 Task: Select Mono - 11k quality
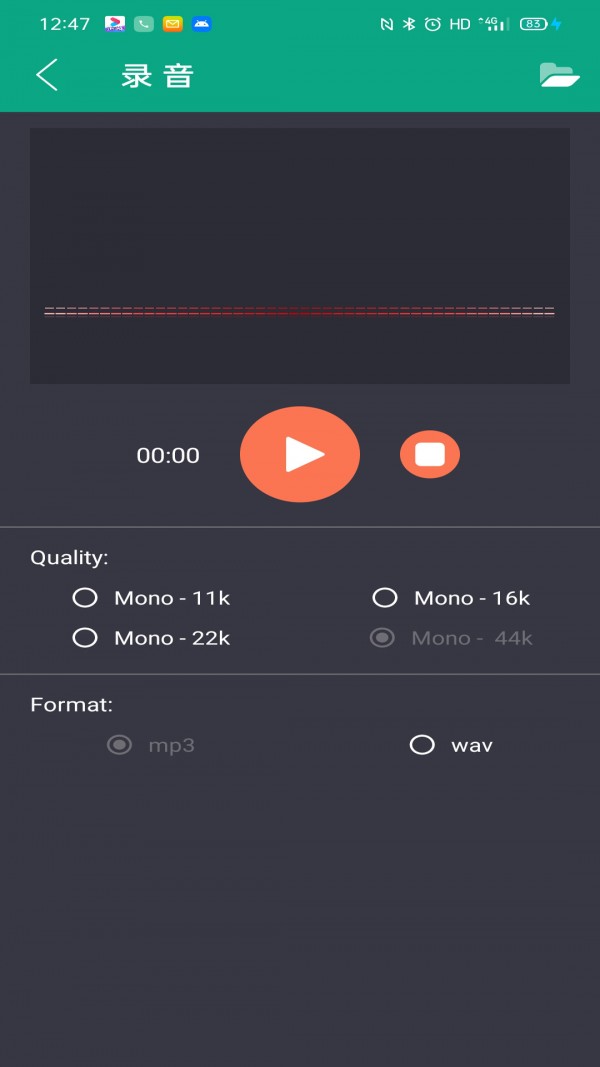86,598
